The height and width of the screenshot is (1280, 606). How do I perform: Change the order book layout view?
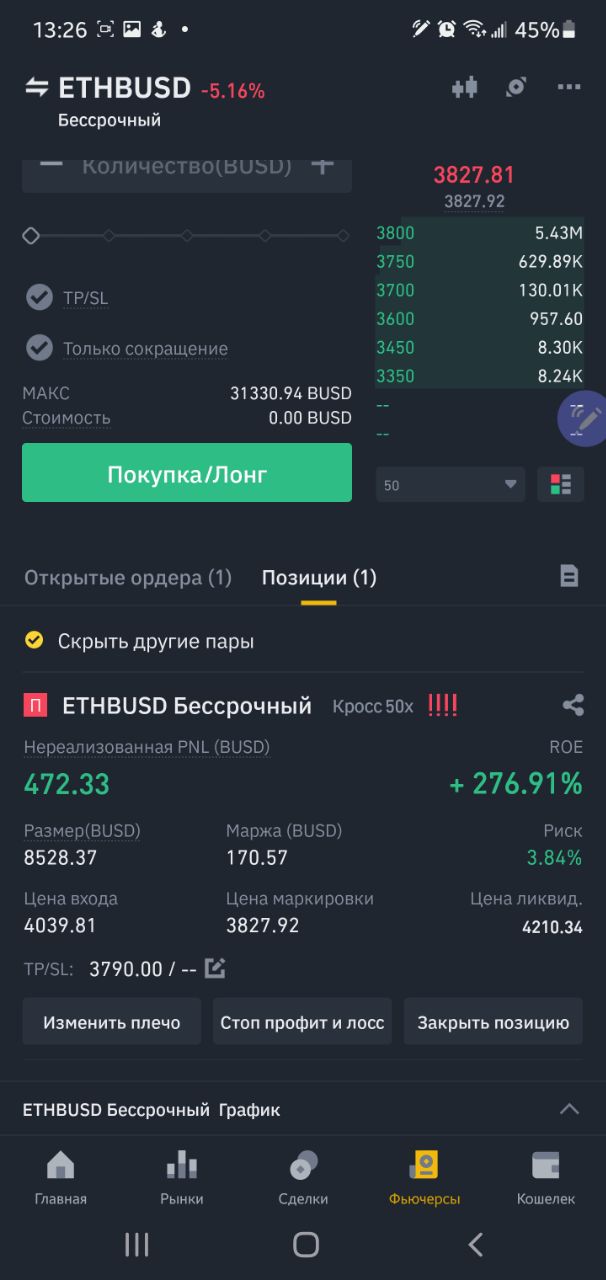click(560, 485)
